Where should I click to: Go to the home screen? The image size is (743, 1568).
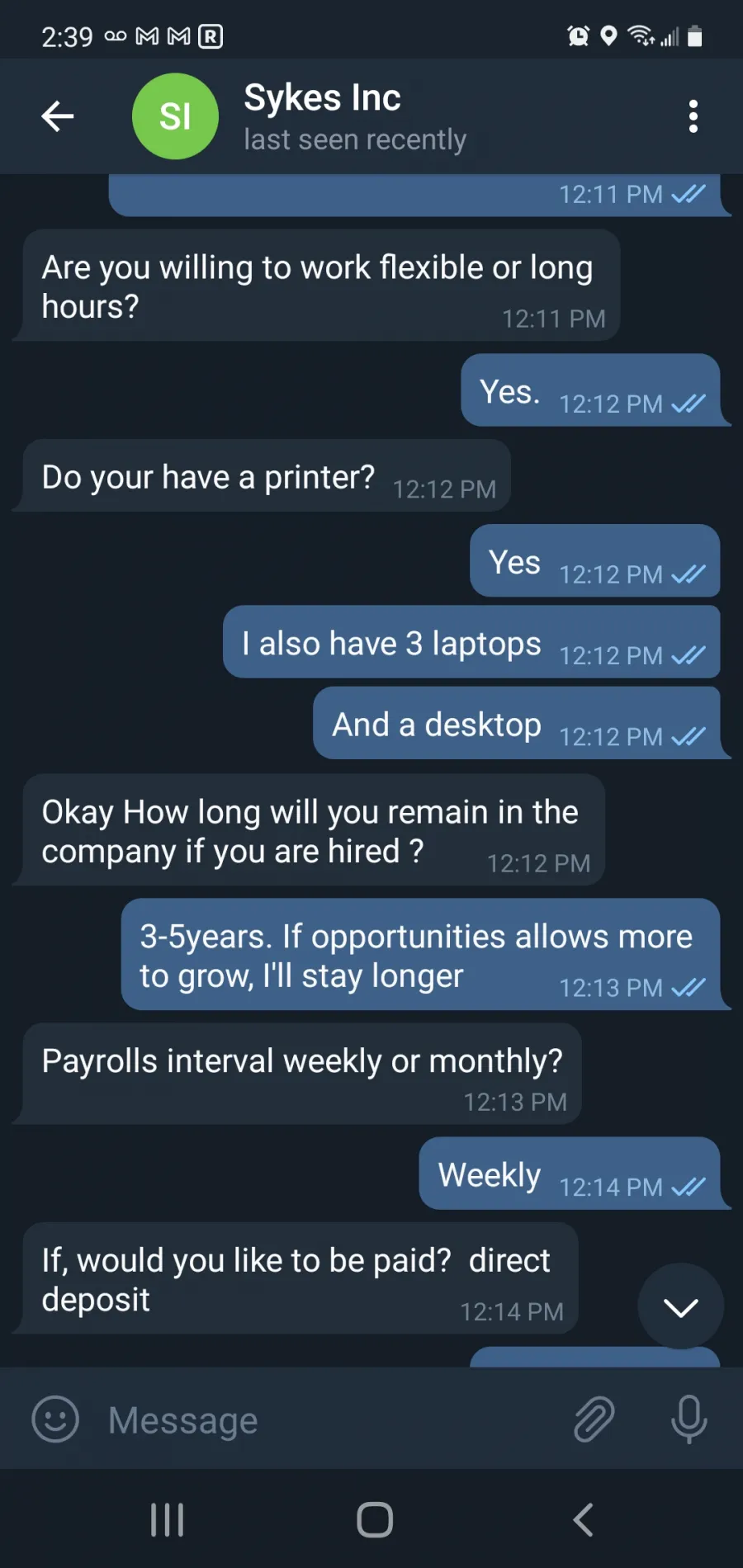375,1519
